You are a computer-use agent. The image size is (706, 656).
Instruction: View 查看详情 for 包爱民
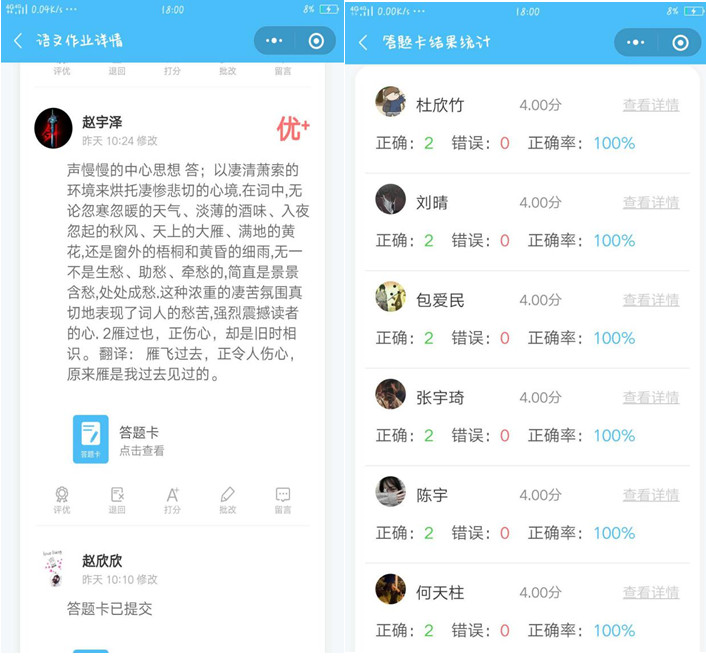[x=651, y=300]
